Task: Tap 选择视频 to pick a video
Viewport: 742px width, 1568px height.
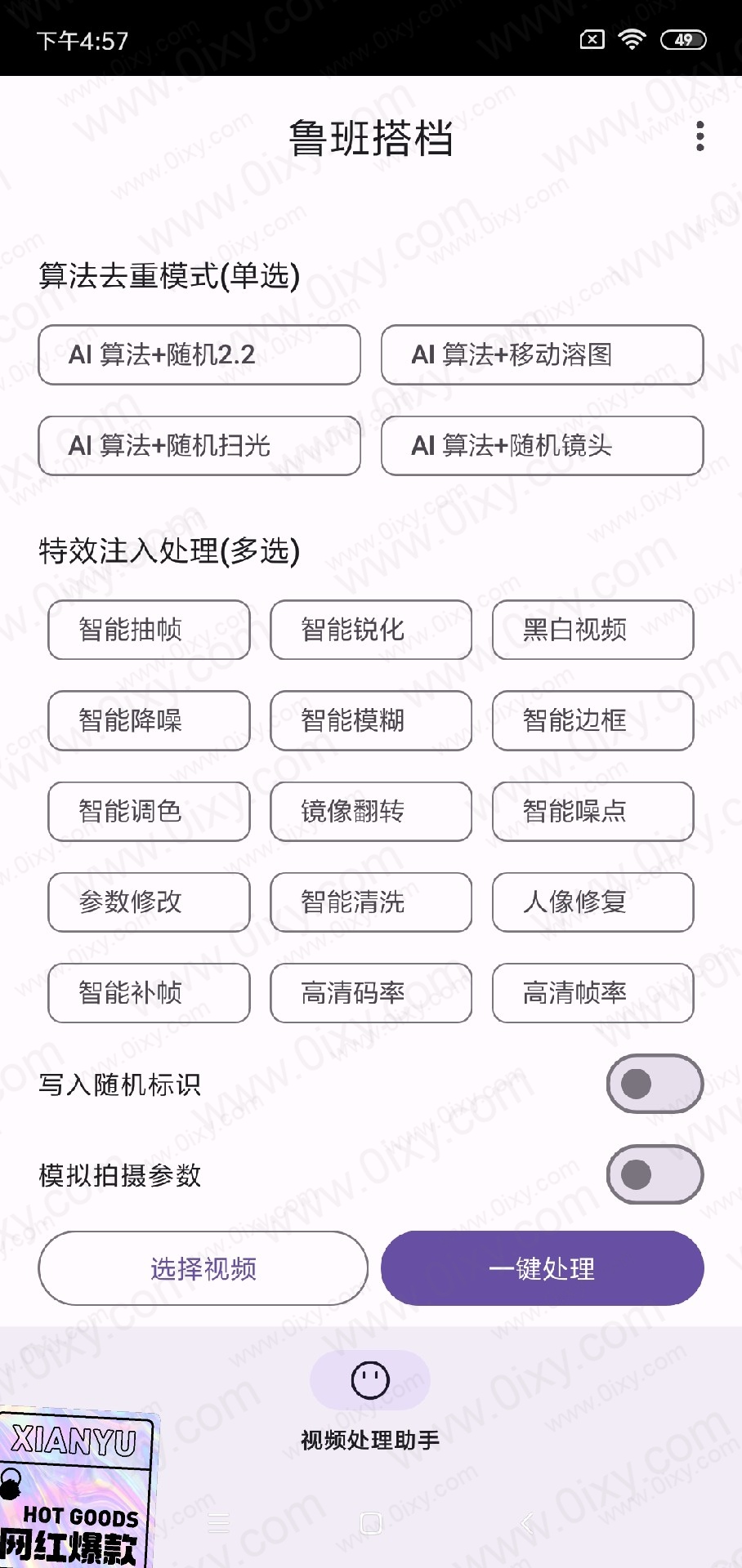Action: [x=203, y=1268]
